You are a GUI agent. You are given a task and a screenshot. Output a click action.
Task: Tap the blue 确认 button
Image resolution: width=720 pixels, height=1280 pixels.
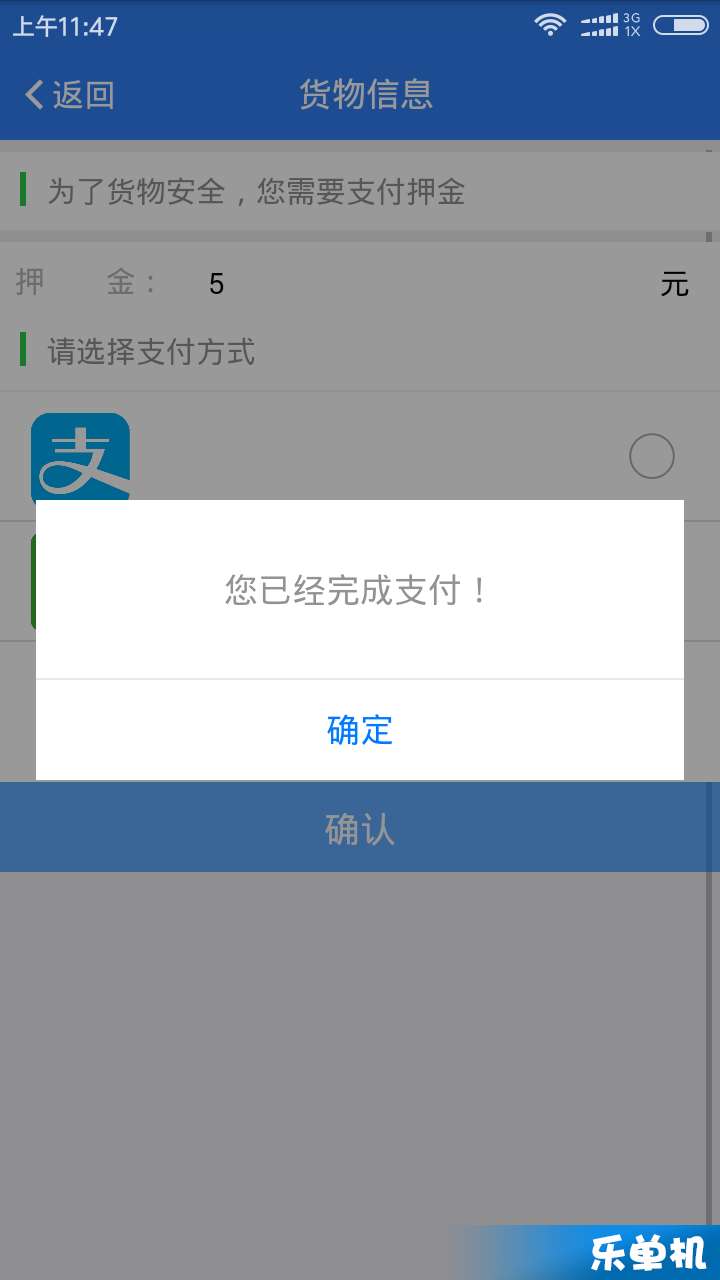[360, 828]
